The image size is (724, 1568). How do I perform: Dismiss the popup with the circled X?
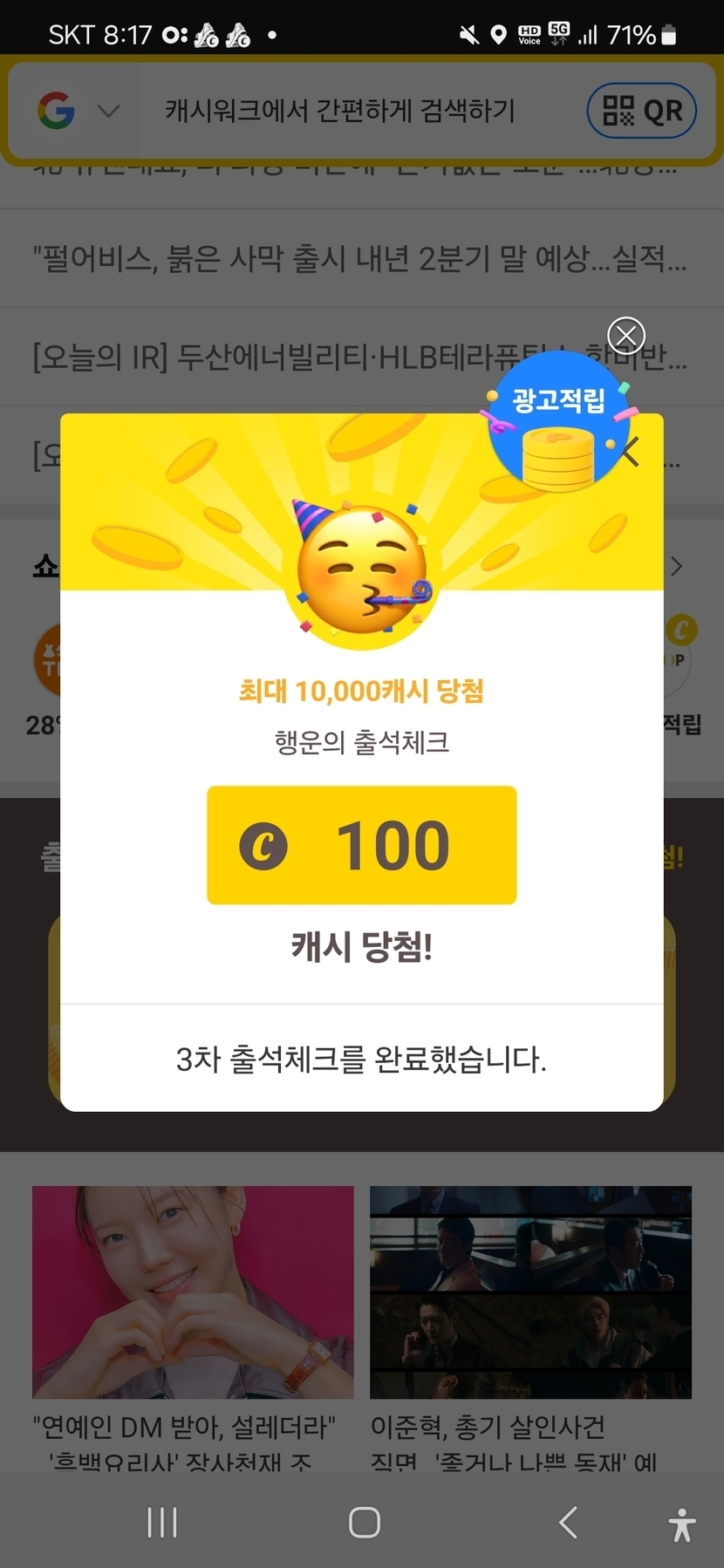point(625,336)
